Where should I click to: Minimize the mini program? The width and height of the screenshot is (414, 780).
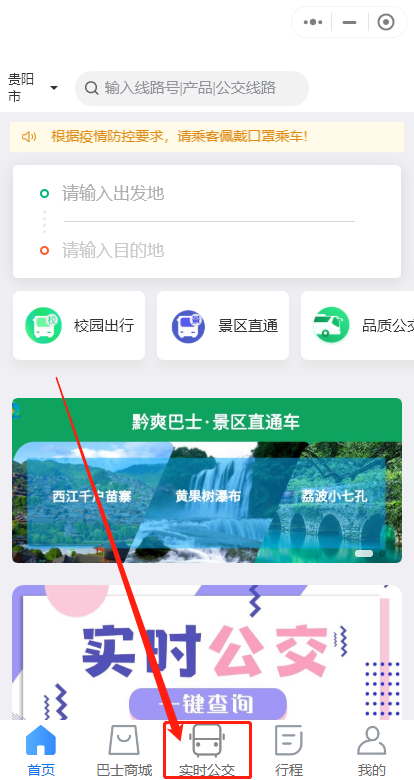[349, 22]
